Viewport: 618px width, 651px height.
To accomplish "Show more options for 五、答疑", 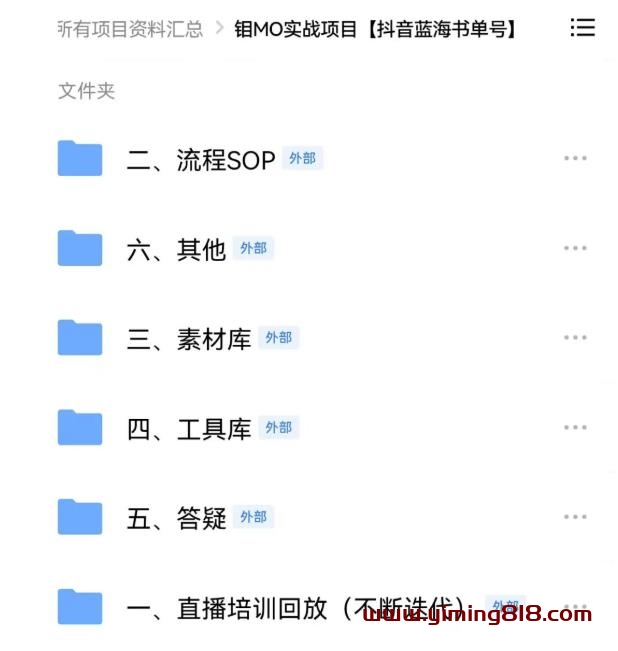I will (x=575, y=518).
